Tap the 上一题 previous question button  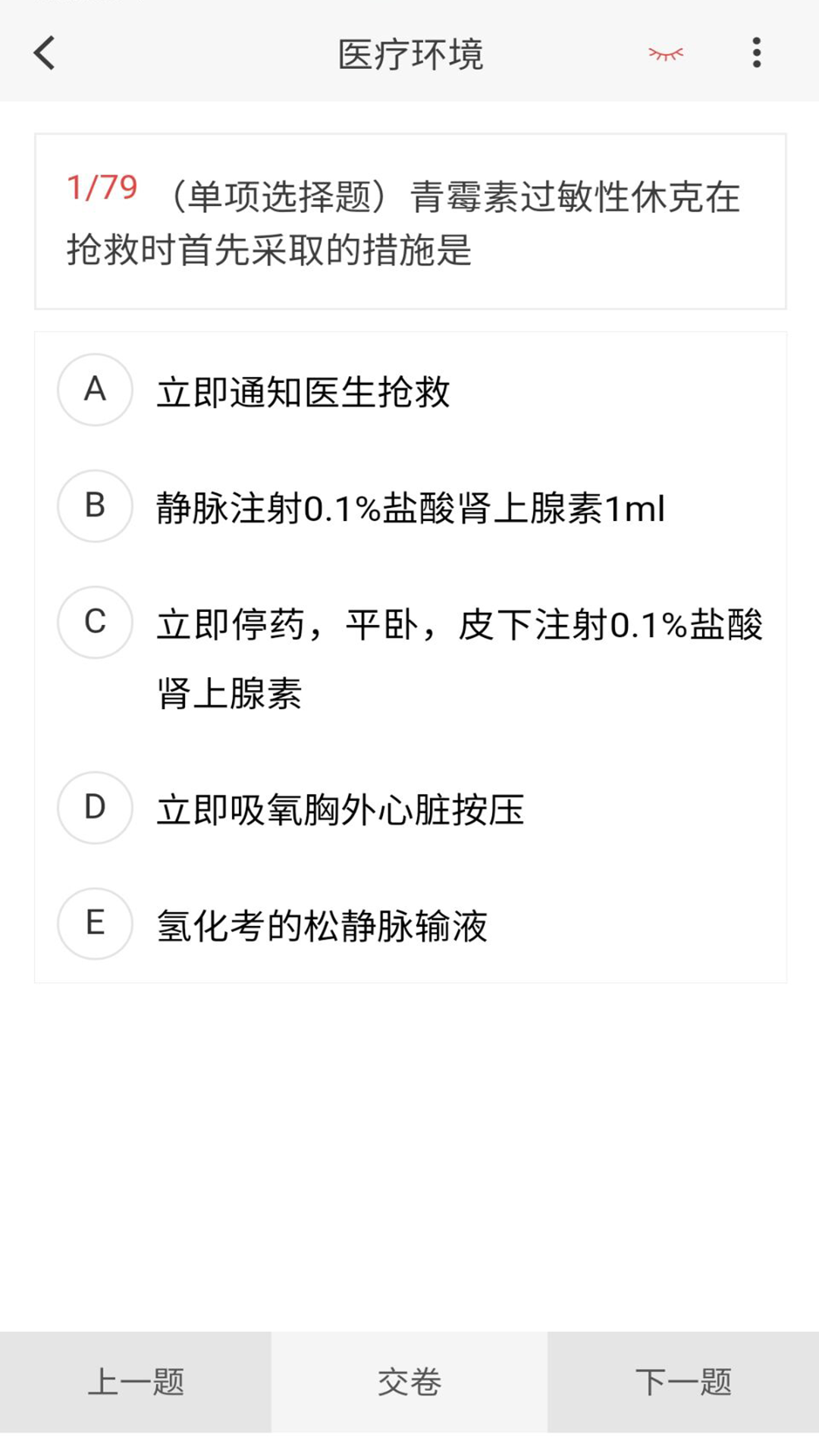(x=135, y=1382)
